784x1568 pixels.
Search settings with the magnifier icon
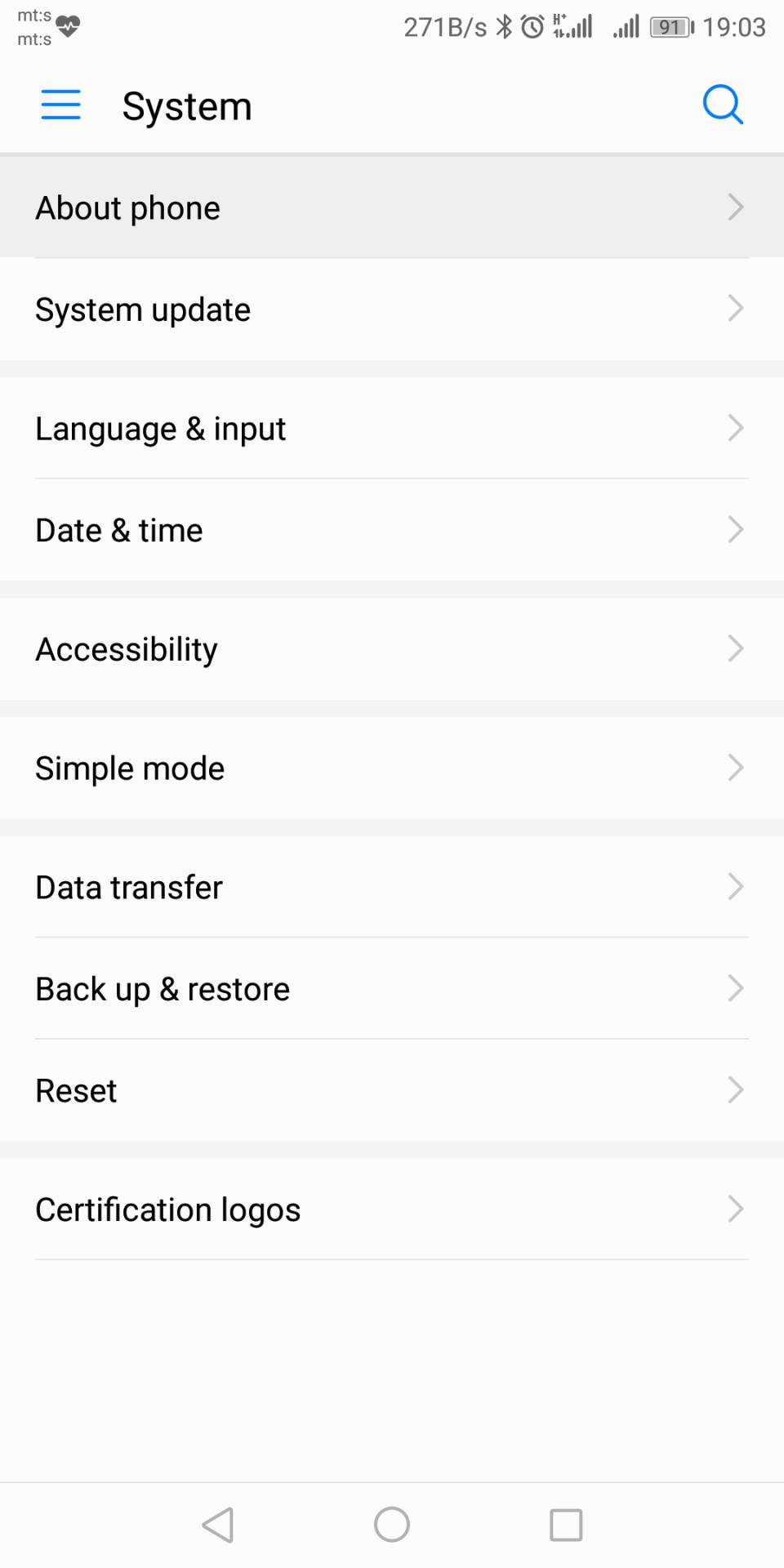(723, 105)
